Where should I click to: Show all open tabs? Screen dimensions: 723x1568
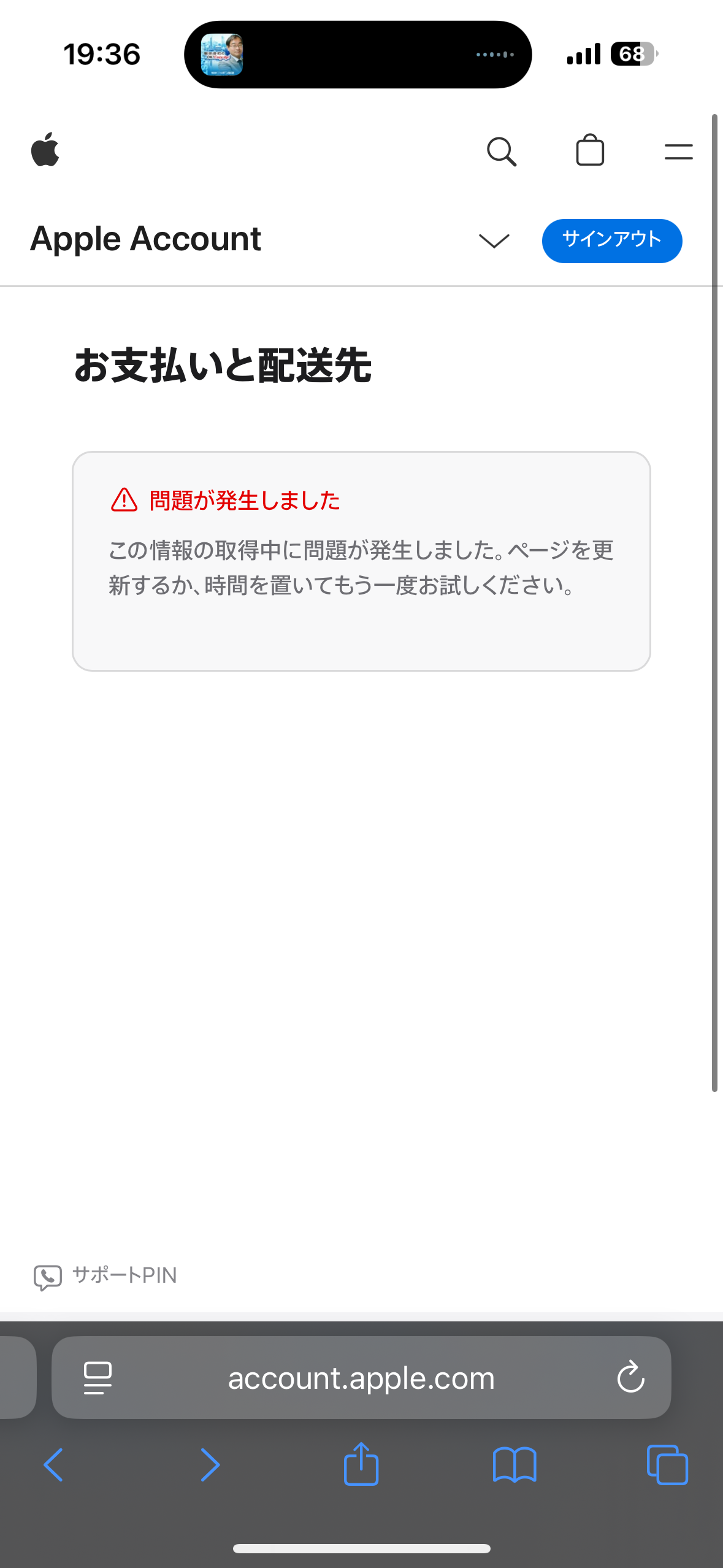667,1465
